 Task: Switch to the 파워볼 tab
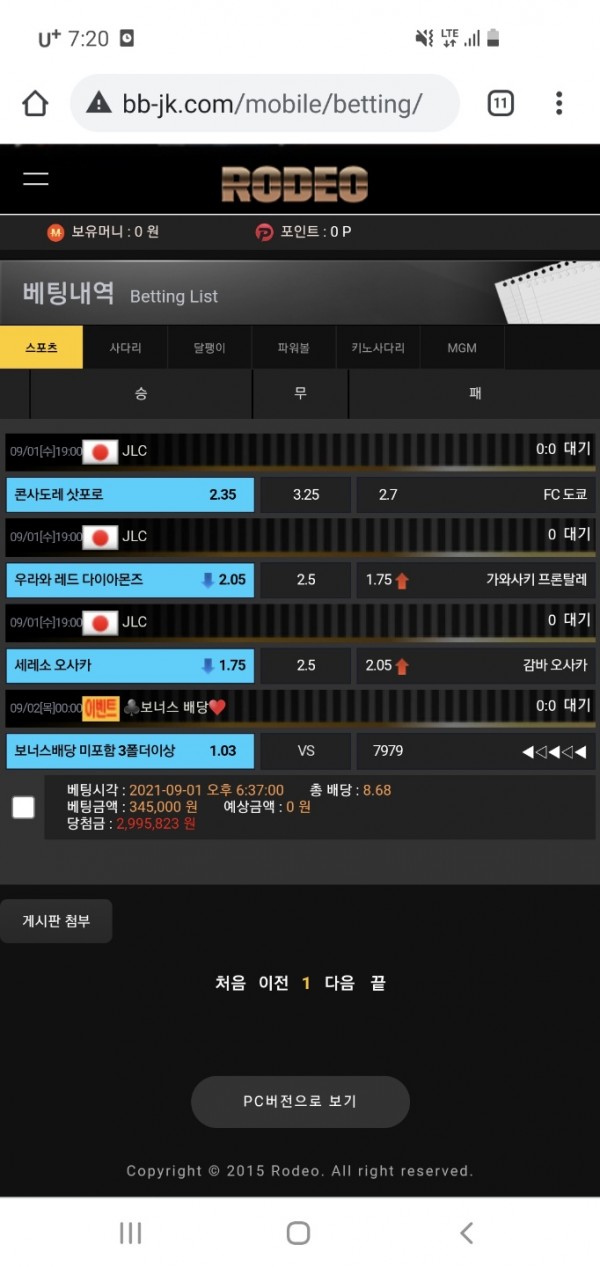point(293,348)
